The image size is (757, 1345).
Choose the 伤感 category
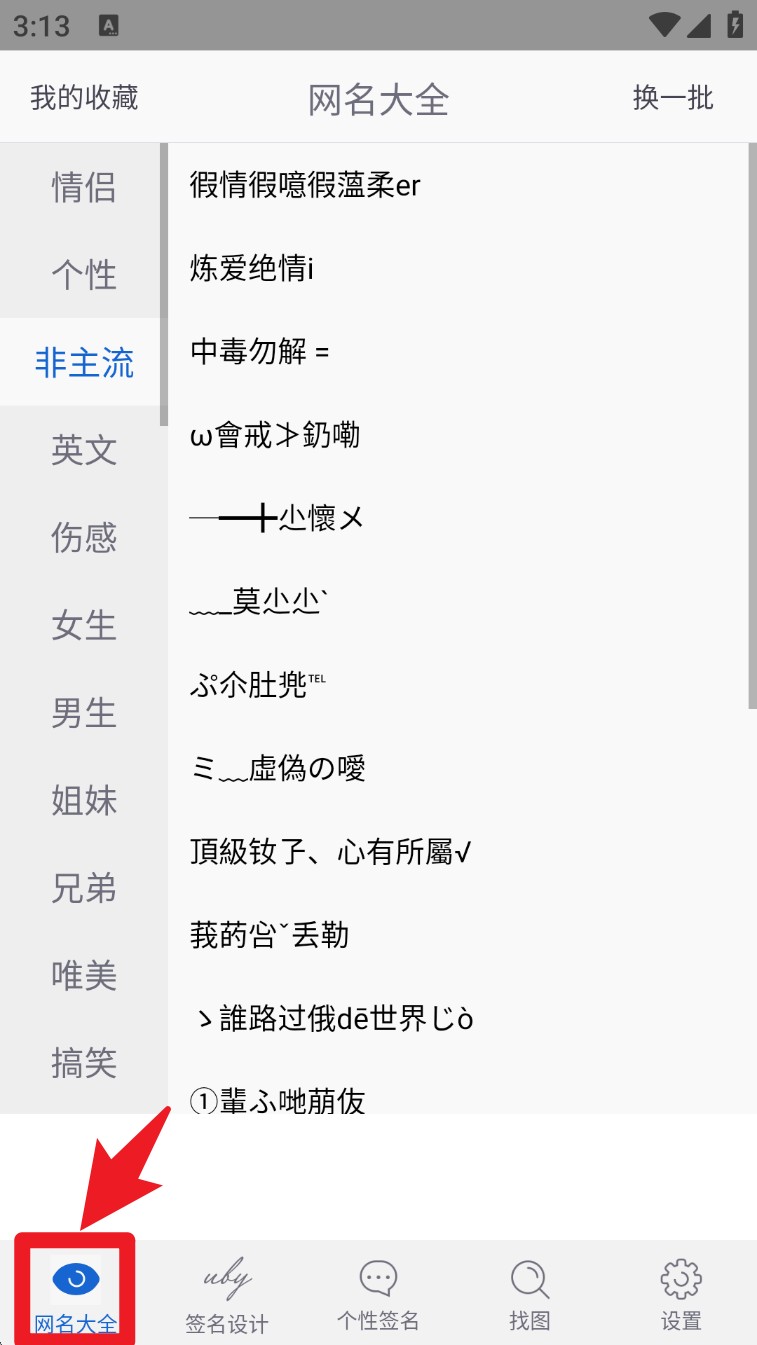84,537
